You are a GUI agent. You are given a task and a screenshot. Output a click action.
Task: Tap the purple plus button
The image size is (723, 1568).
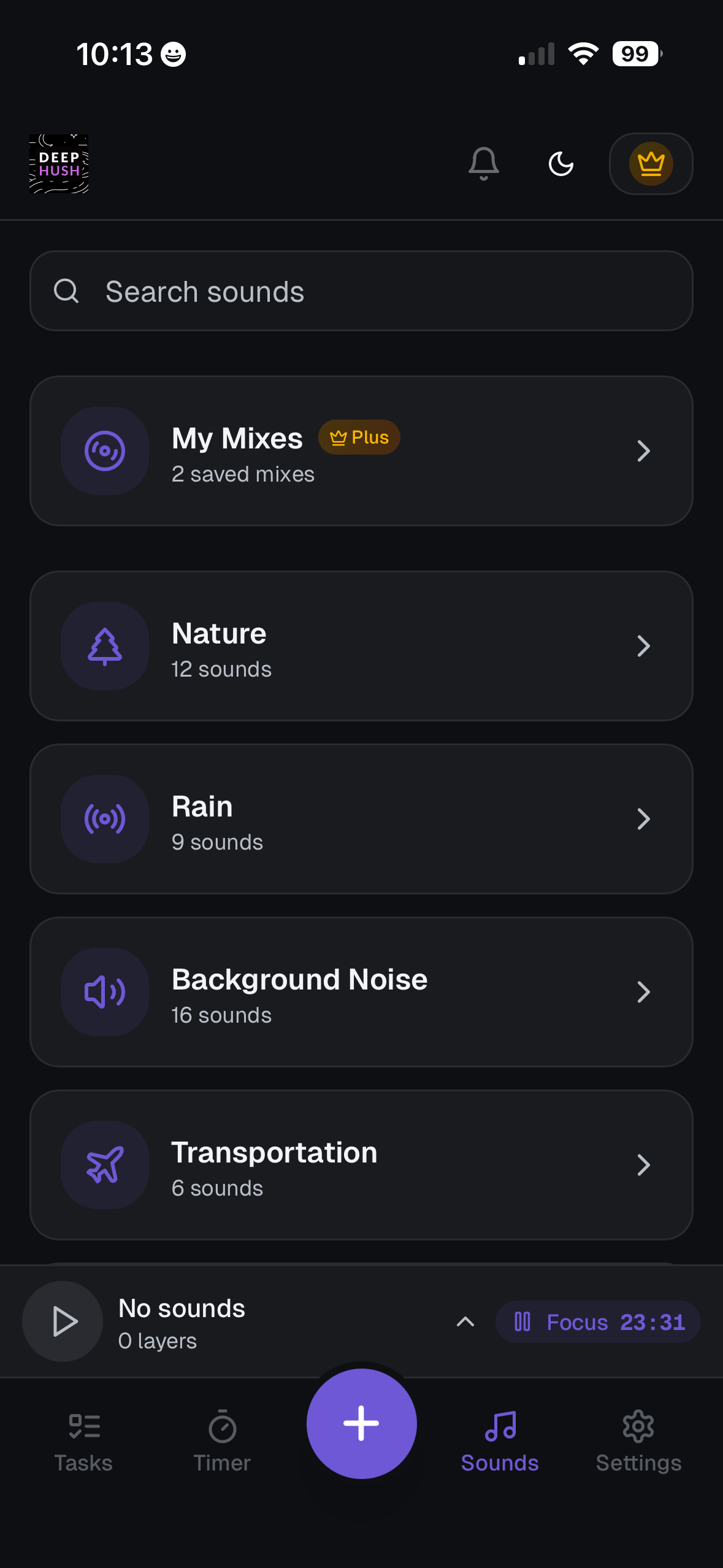[361, 1423]
